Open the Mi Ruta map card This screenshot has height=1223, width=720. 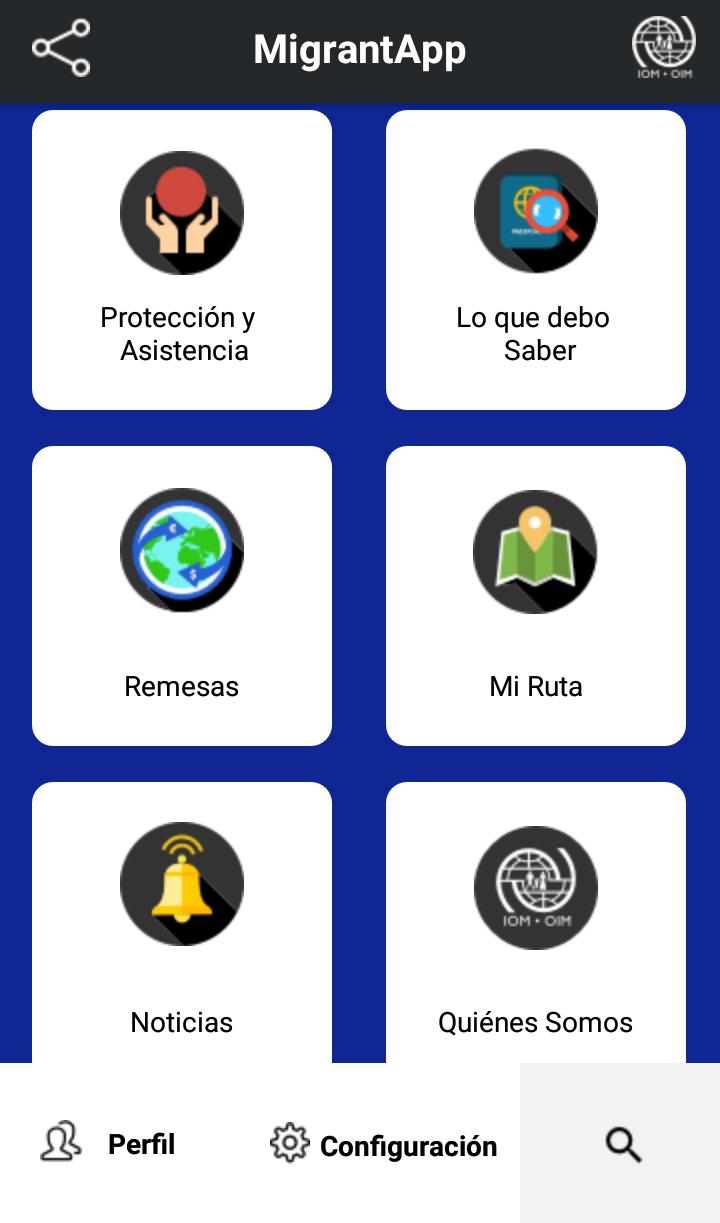536,596
